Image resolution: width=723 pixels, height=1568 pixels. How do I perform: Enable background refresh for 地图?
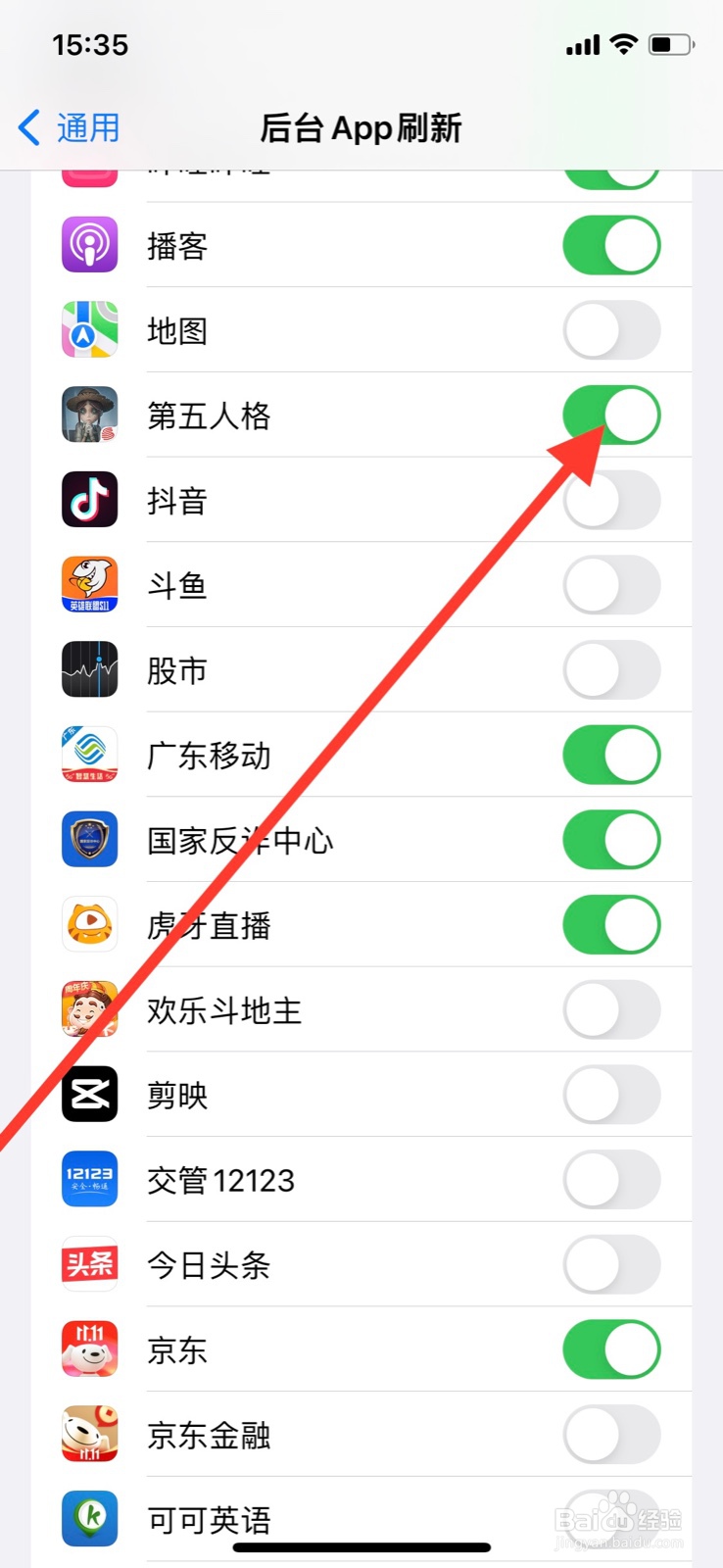coord(611,329)
